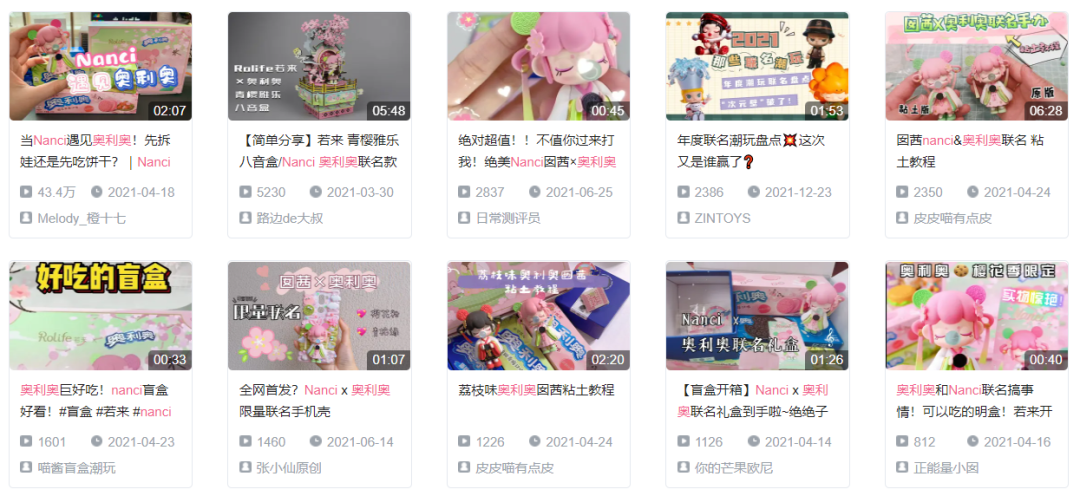Open 荔枝味奥利奥囡茜粘土教程 video
Screen dimensions: 1080x496
538,316
